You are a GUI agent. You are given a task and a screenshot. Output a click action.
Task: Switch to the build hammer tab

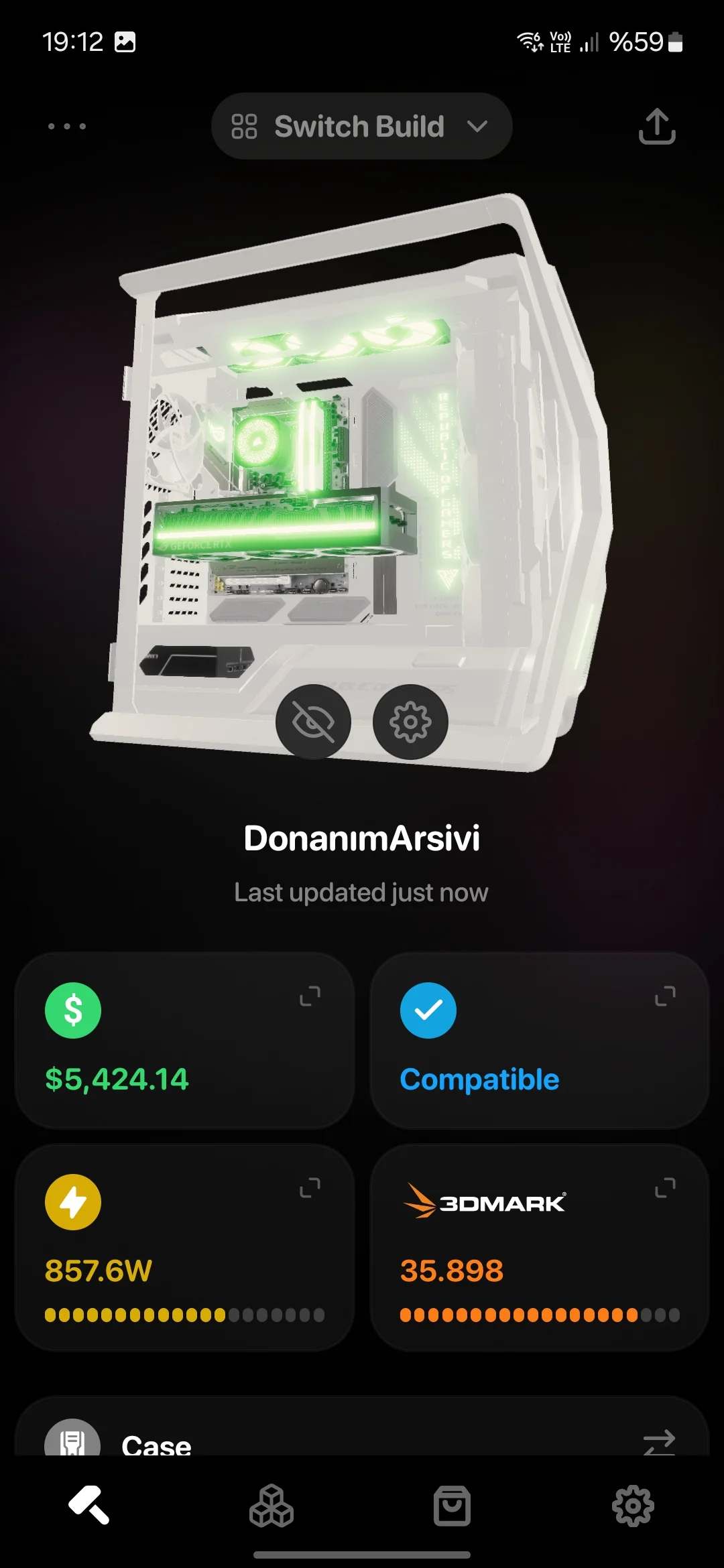click(89, 1506)
